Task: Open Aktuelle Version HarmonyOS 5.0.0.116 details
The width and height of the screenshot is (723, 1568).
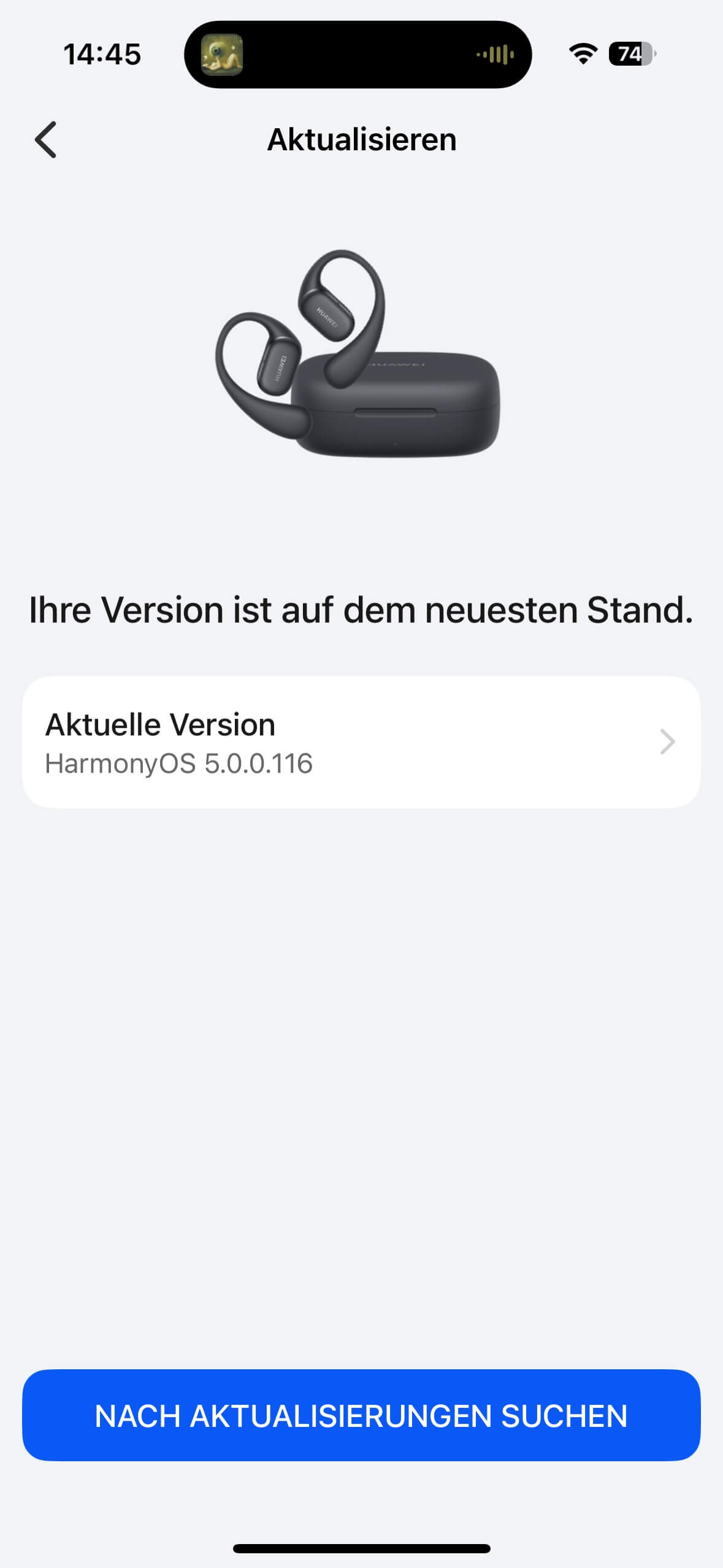Action: [361, 742]
